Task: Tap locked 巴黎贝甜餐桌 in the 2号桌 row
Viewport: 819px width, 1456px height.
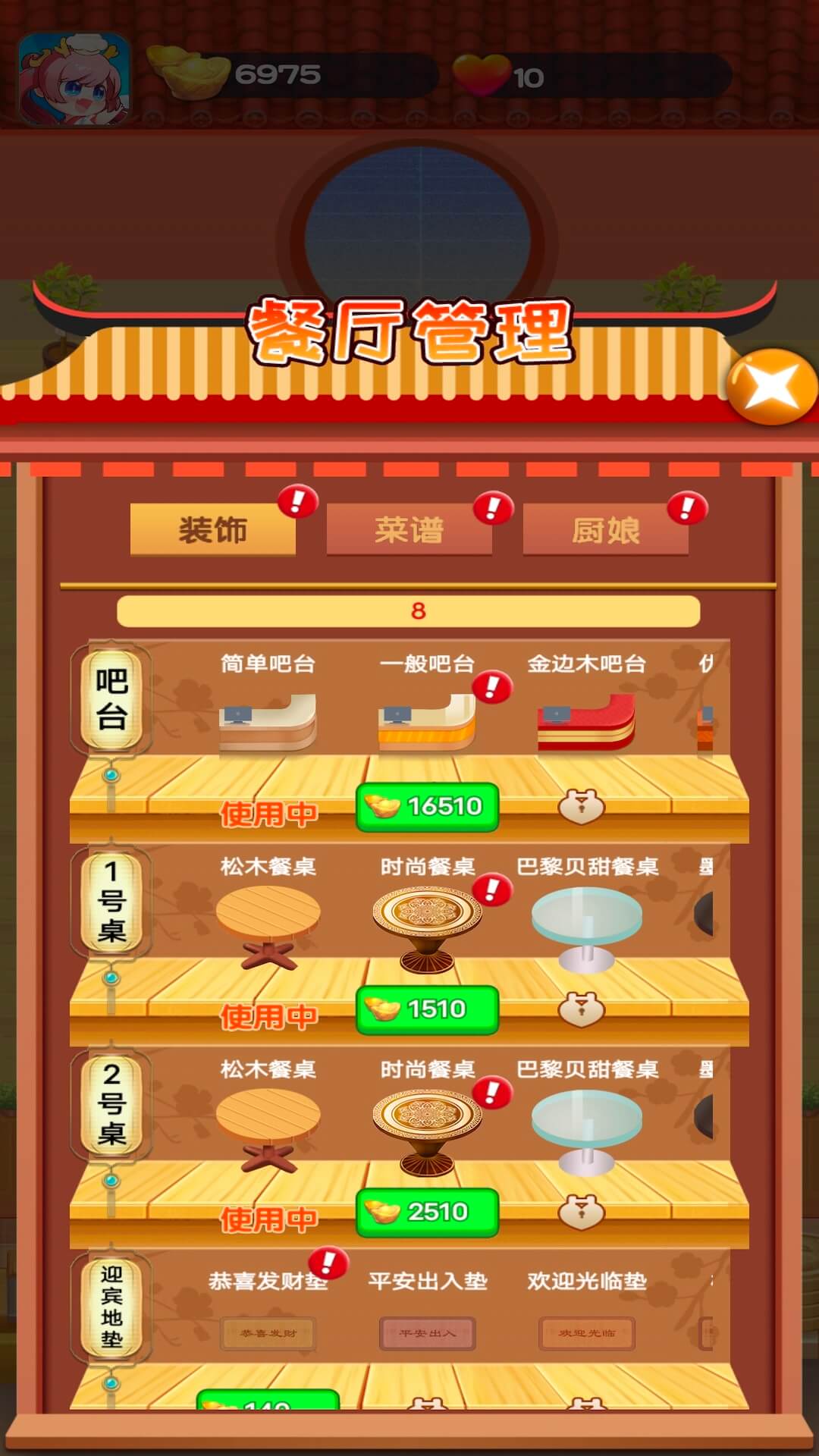Action: click(x=585, y=1128)
